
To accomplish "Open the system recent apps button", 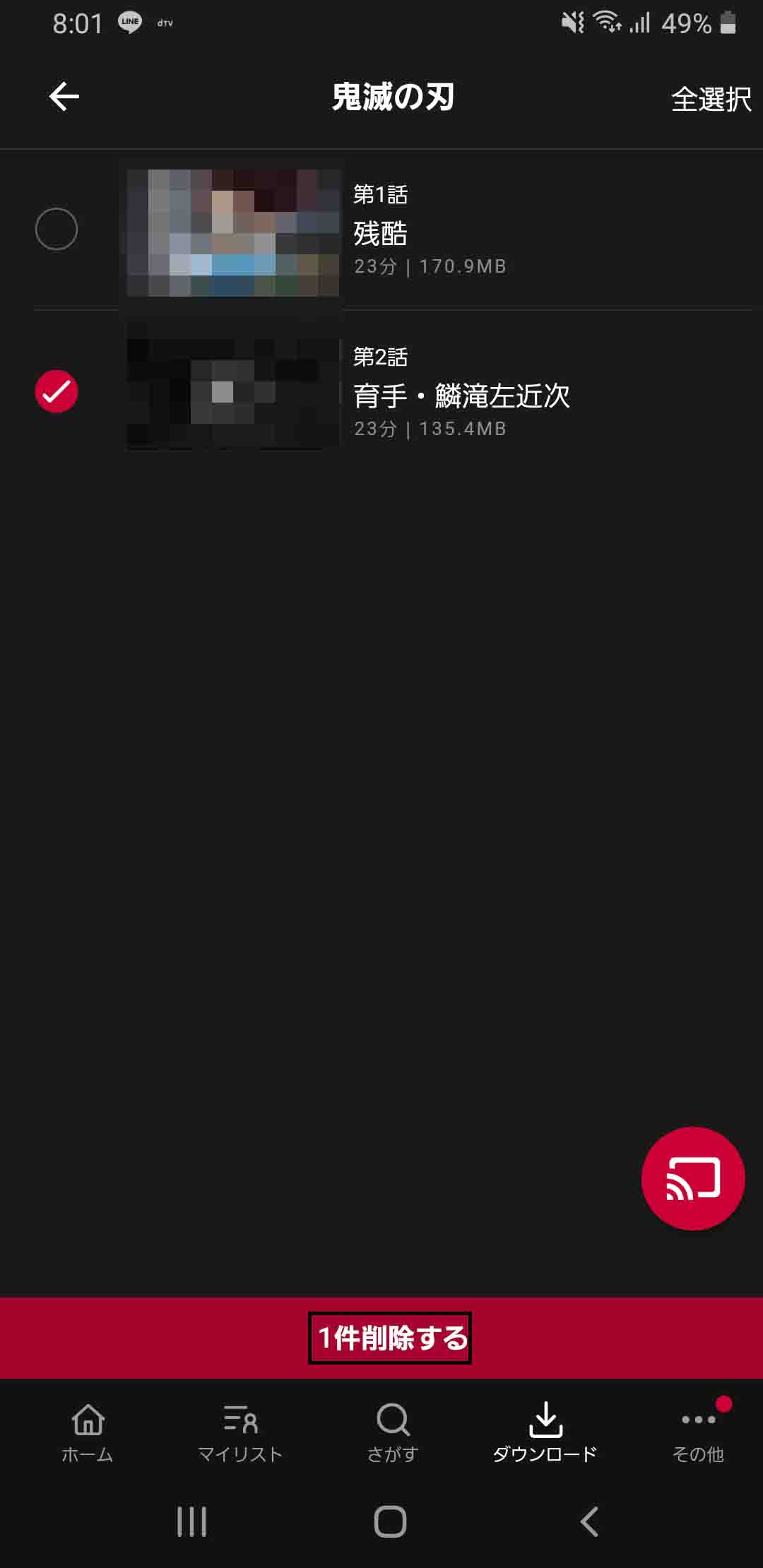I will (191, 1521).
